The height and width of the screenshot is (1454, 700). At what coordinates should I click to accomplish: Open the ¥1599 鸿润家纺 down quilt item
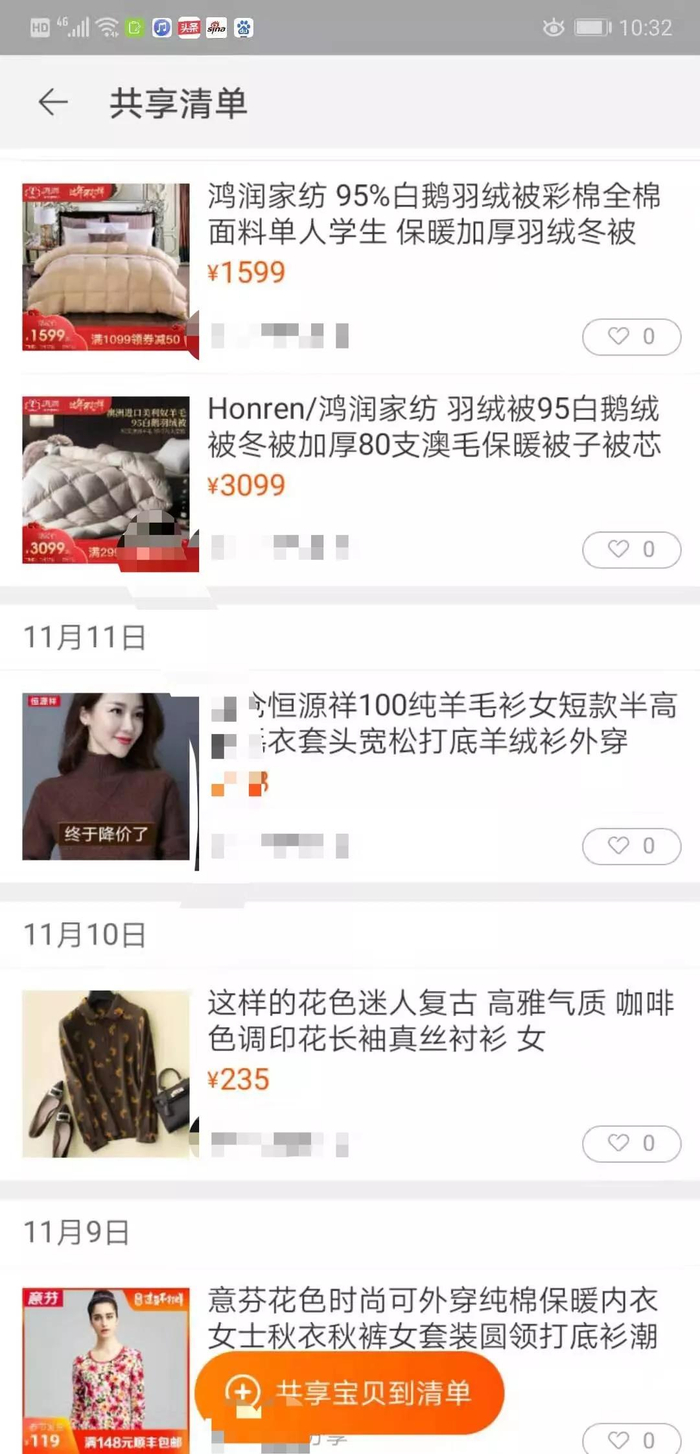pyautogui.click(x=350, y=267)
